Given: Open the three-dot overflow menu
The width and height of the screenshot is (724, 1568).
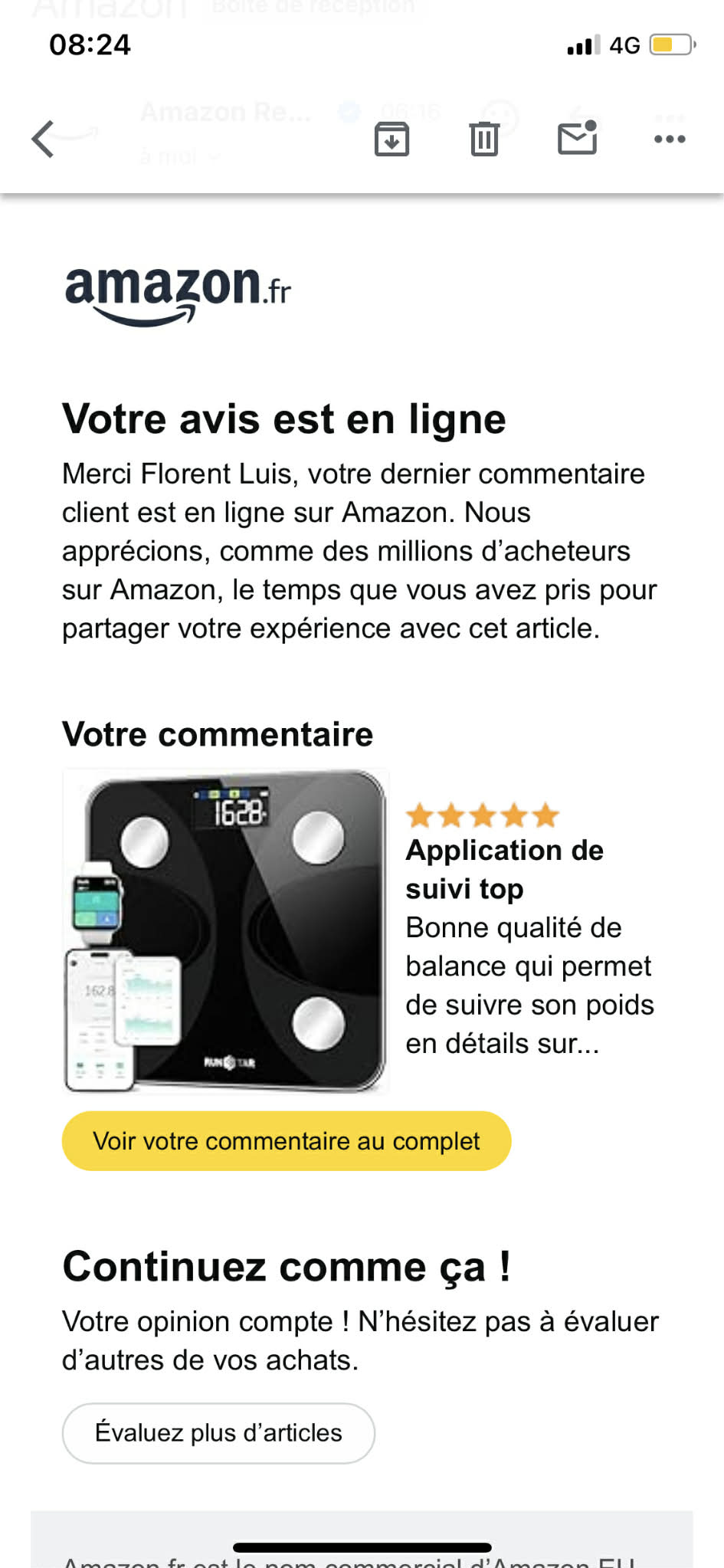Looking at the screenshot, I should tap(669, 139).
